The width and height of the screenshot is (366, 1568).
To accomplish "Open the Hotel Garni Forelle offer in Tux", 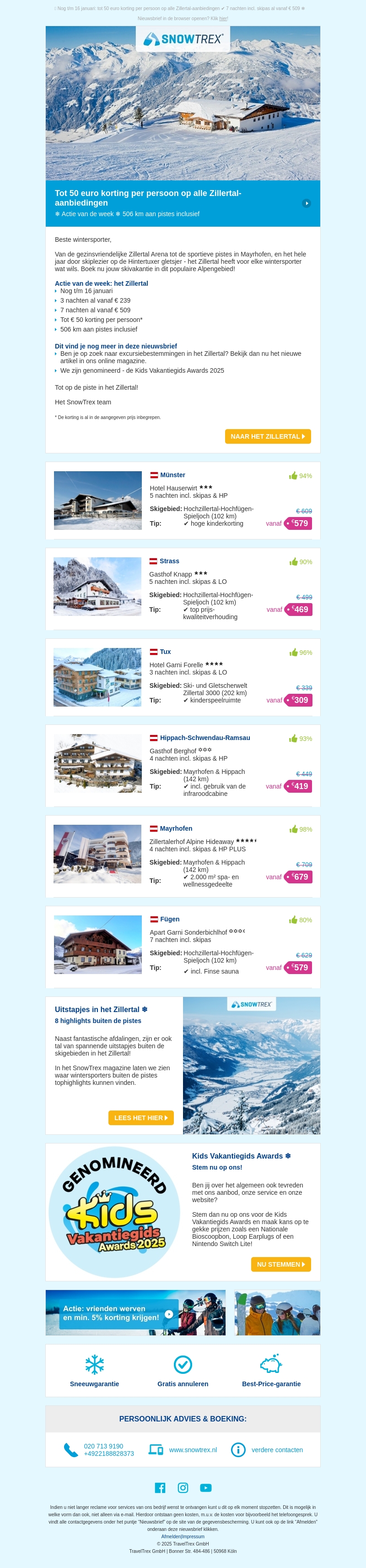I will [x=165, y=652].
